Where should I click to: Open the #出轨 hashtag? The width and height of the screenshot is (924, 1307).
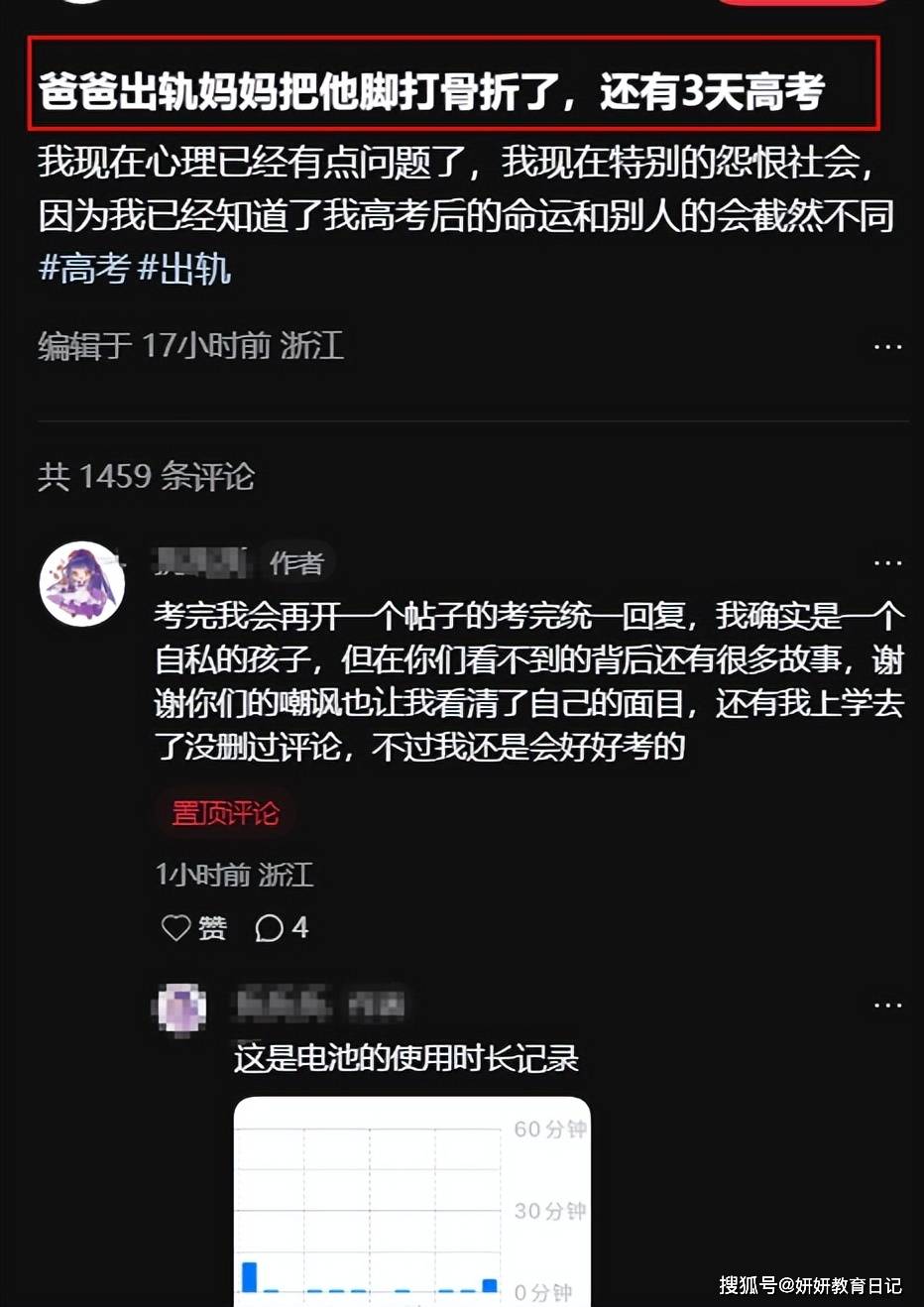click(183, 269)
